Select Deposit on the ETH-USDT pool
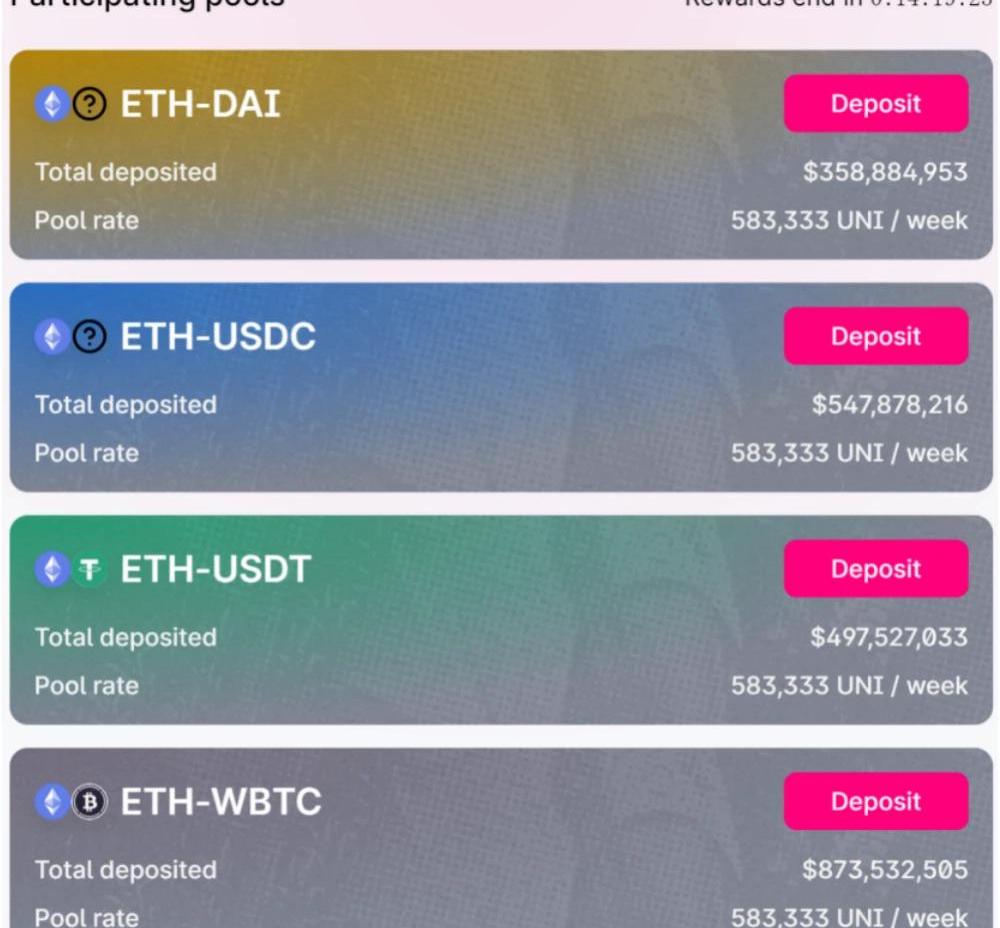 click(875, 569)
